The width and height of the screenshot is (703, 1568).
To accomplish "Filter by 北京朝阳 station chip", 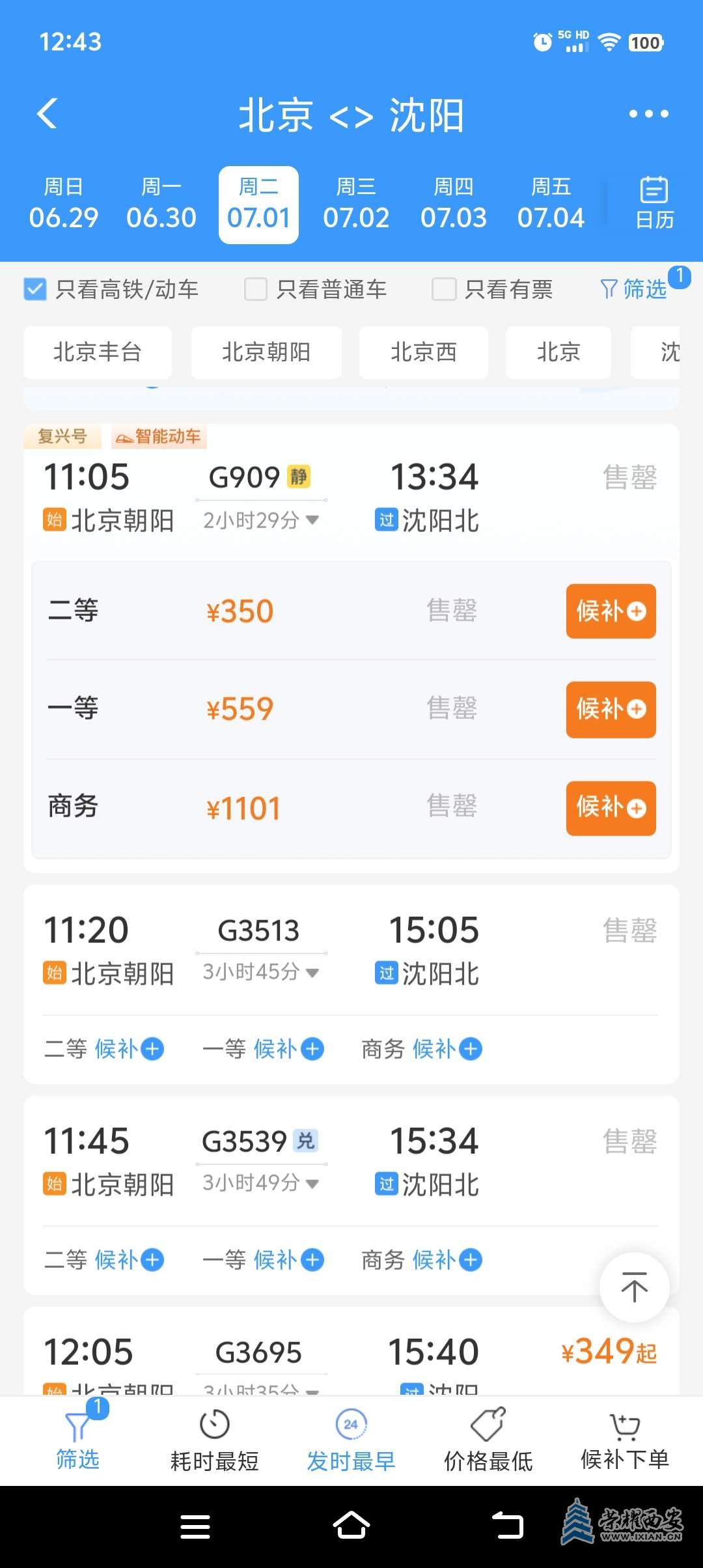I will coord(266,352).
